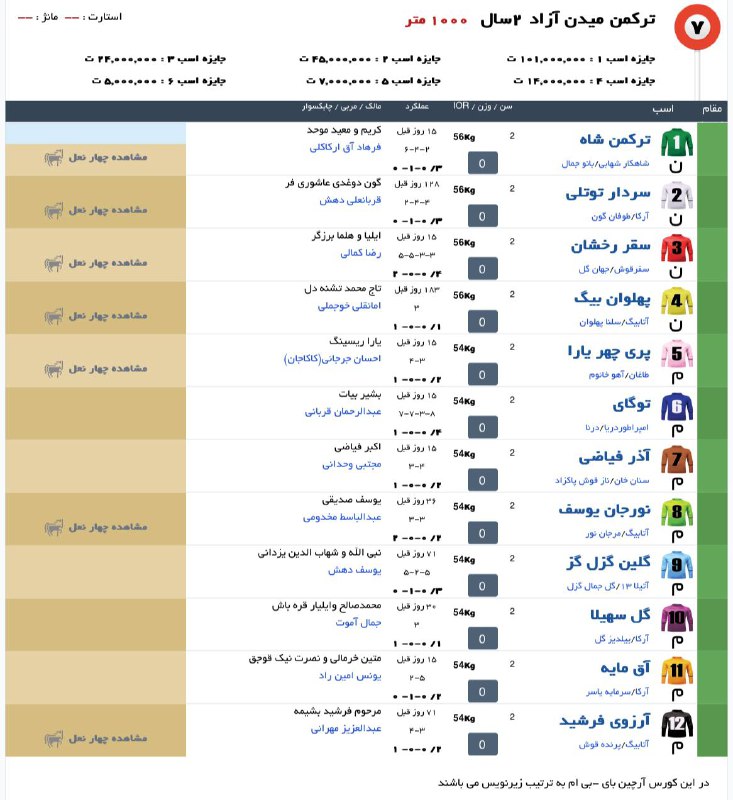This screenshot has width=733, height=800.
Task: Open details of گلین گزل گز
Action: pos(607,563)
